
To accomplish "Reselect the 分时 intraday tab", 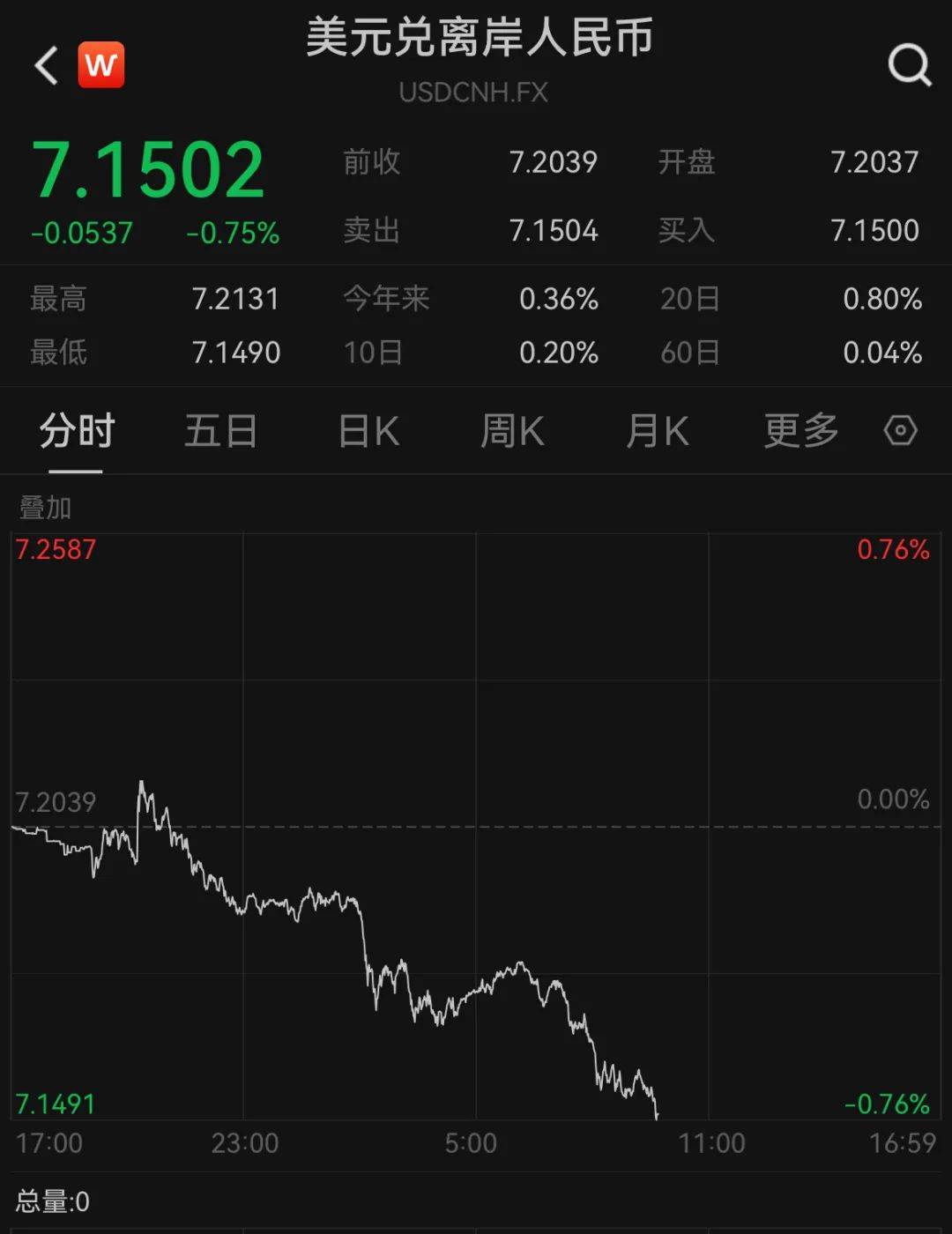I will tap(75, 431).
